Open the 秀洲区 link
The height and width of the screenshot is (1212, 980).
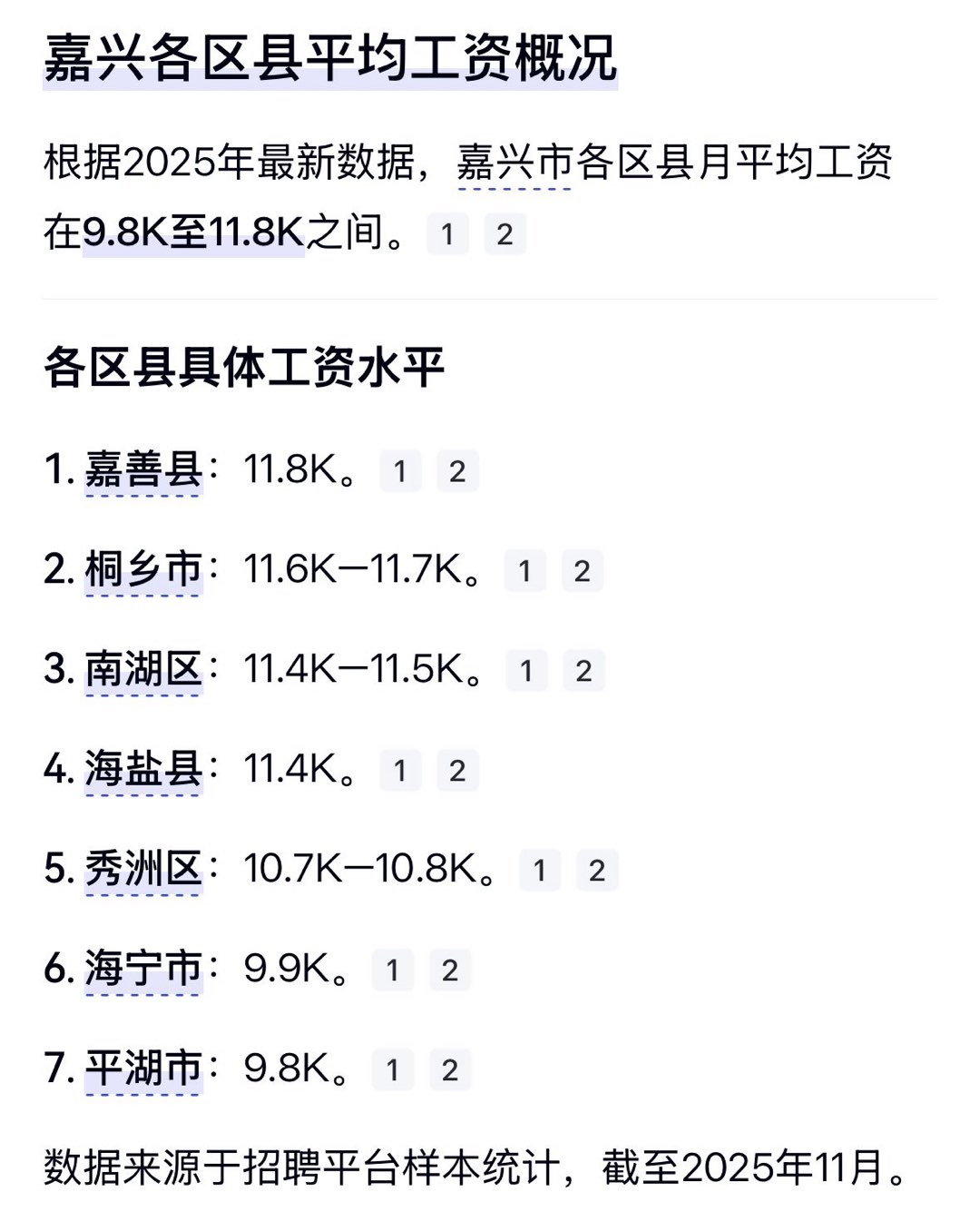[143, 870]
